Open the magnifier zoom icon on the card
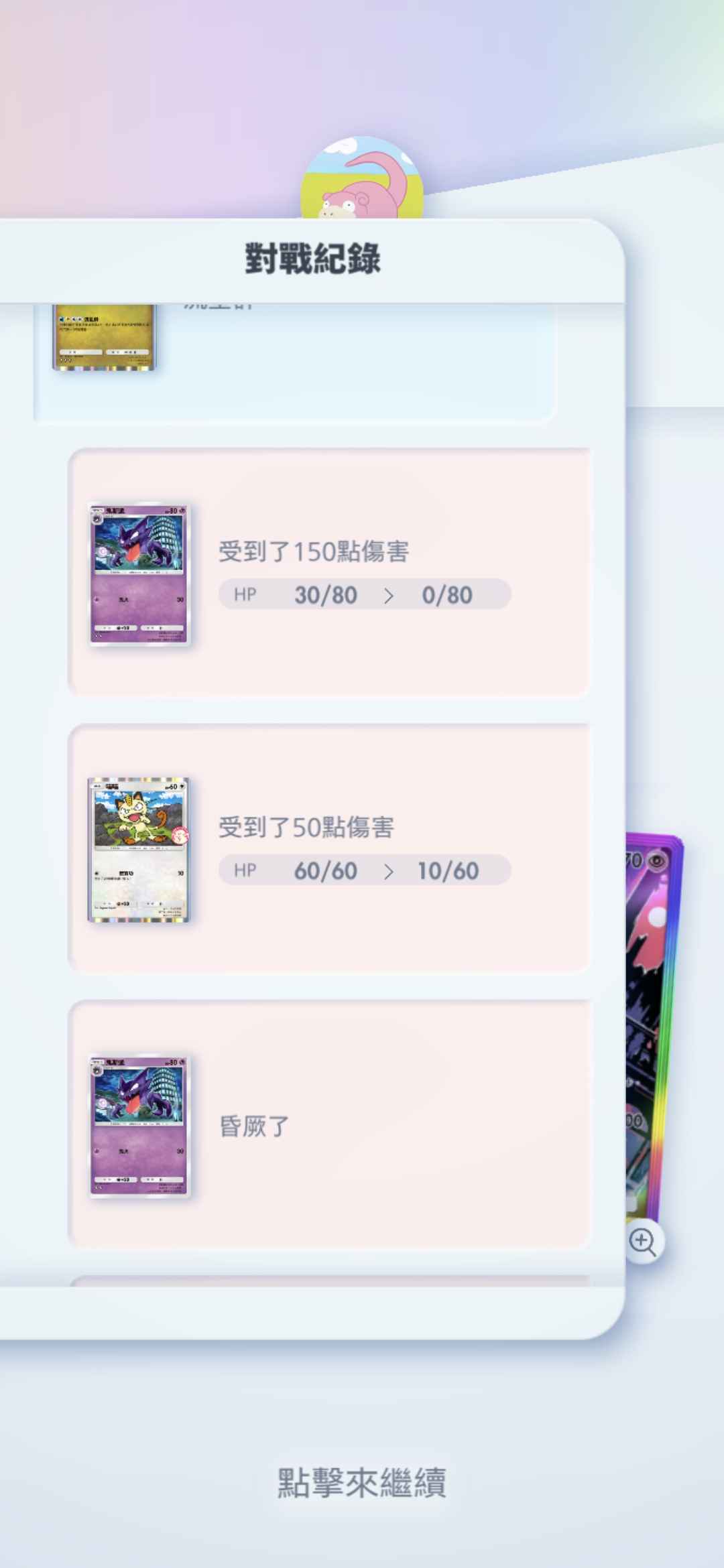724x1568 pixels. (x=643, y=1241)
